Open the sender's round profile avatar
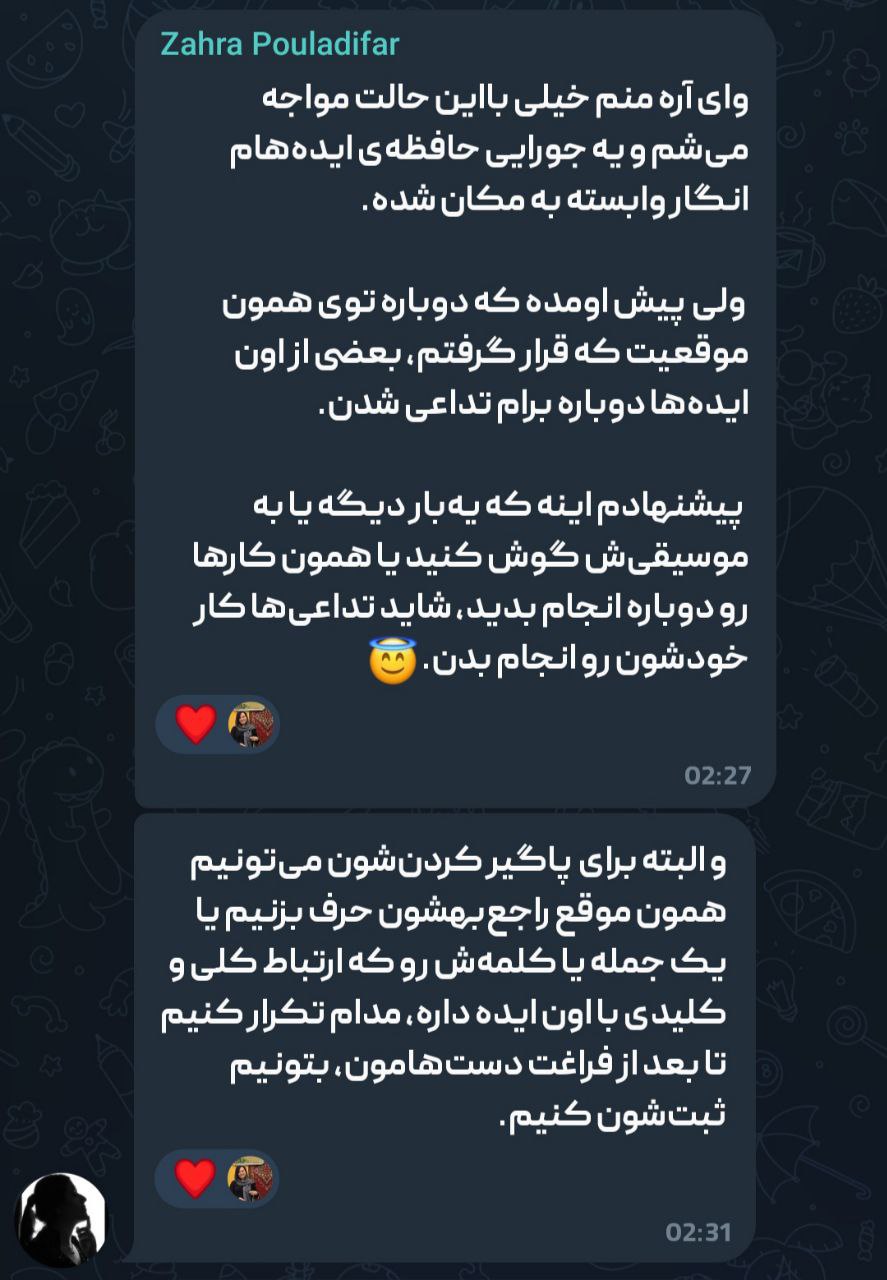Image resolution: width=887 pixels, height=1280 pixels. 62,1220
